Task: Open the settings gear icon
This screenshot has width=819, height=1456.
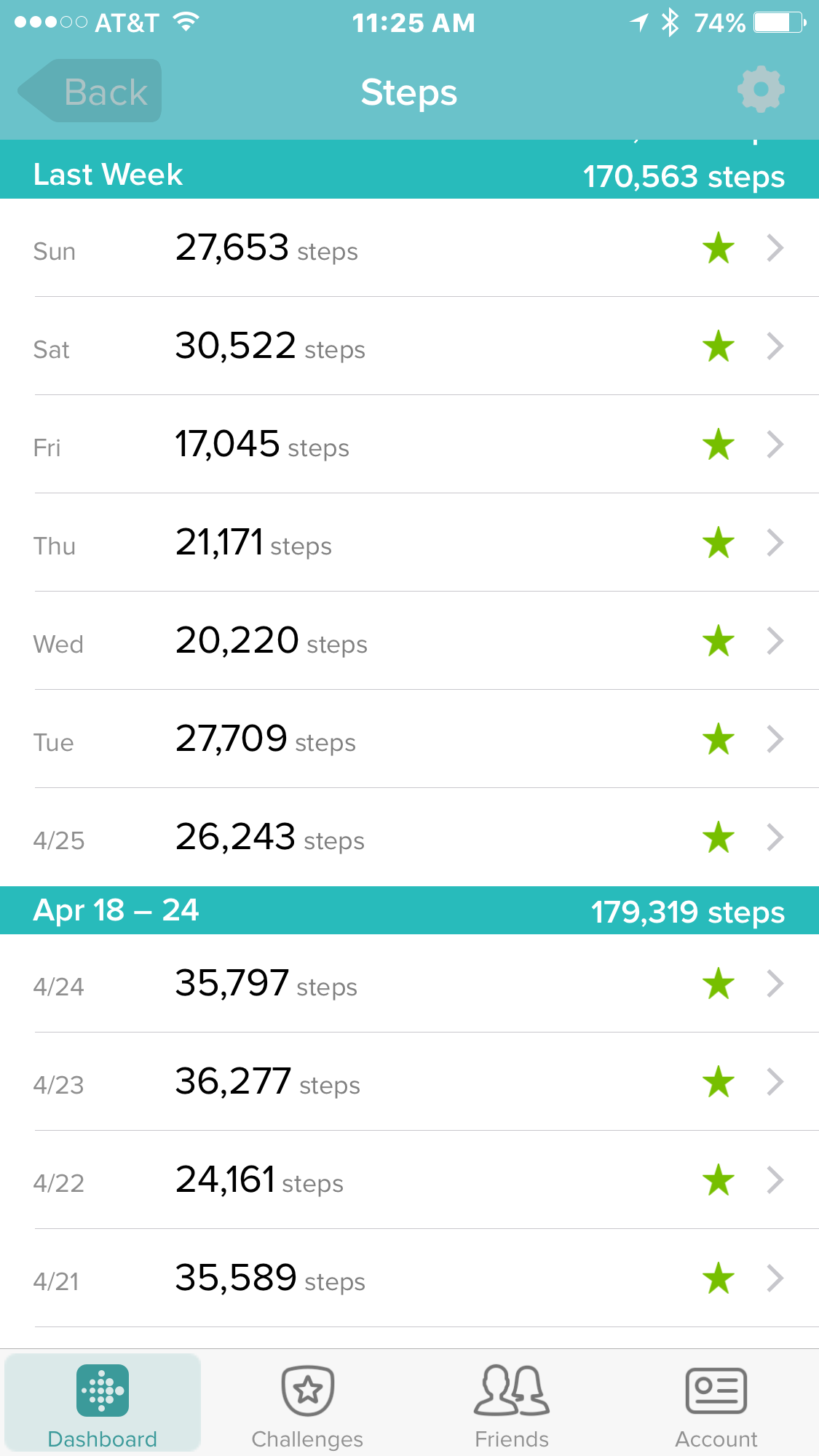Action: (x=761, y=89)
